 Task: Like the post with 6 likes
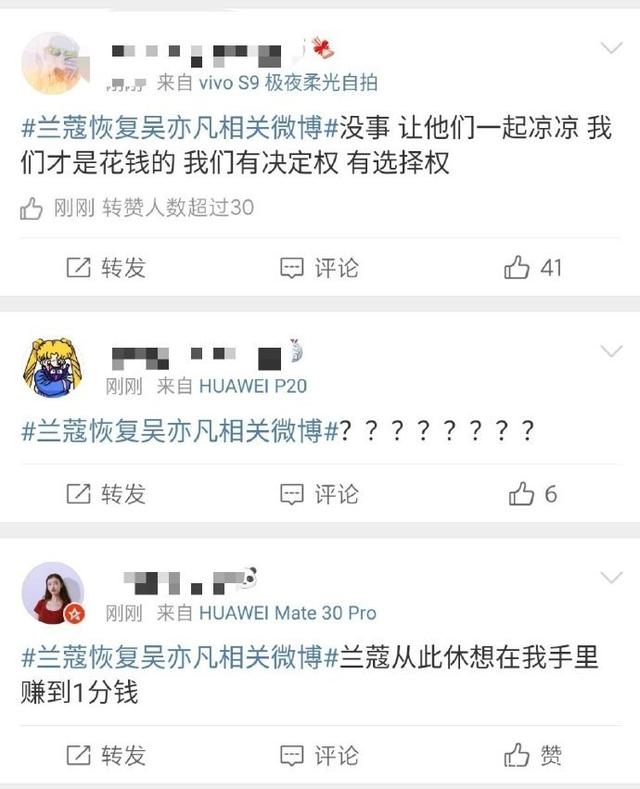click(532, 493)
